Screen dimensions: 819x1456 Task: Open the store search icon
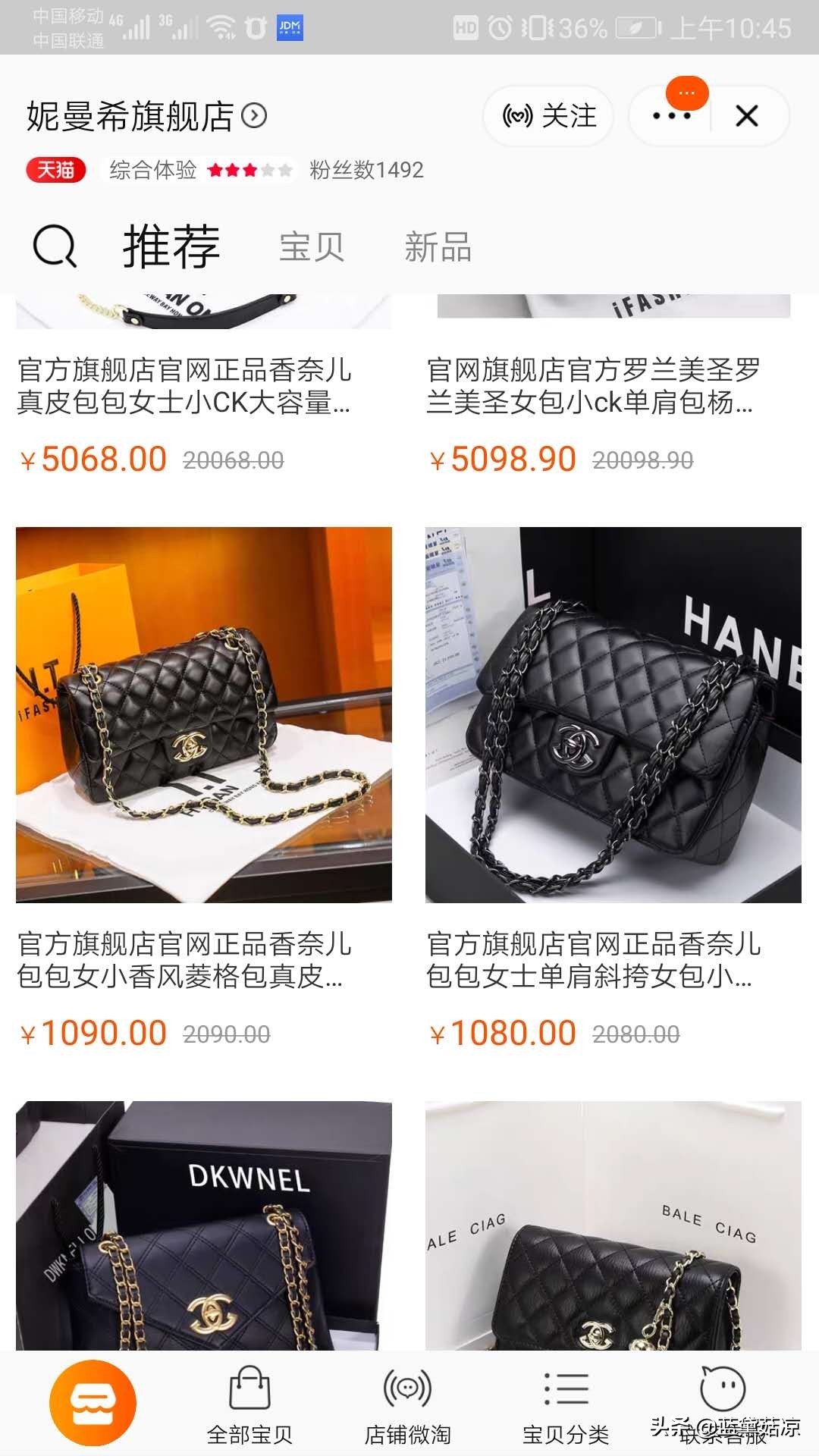coord(55,246)
